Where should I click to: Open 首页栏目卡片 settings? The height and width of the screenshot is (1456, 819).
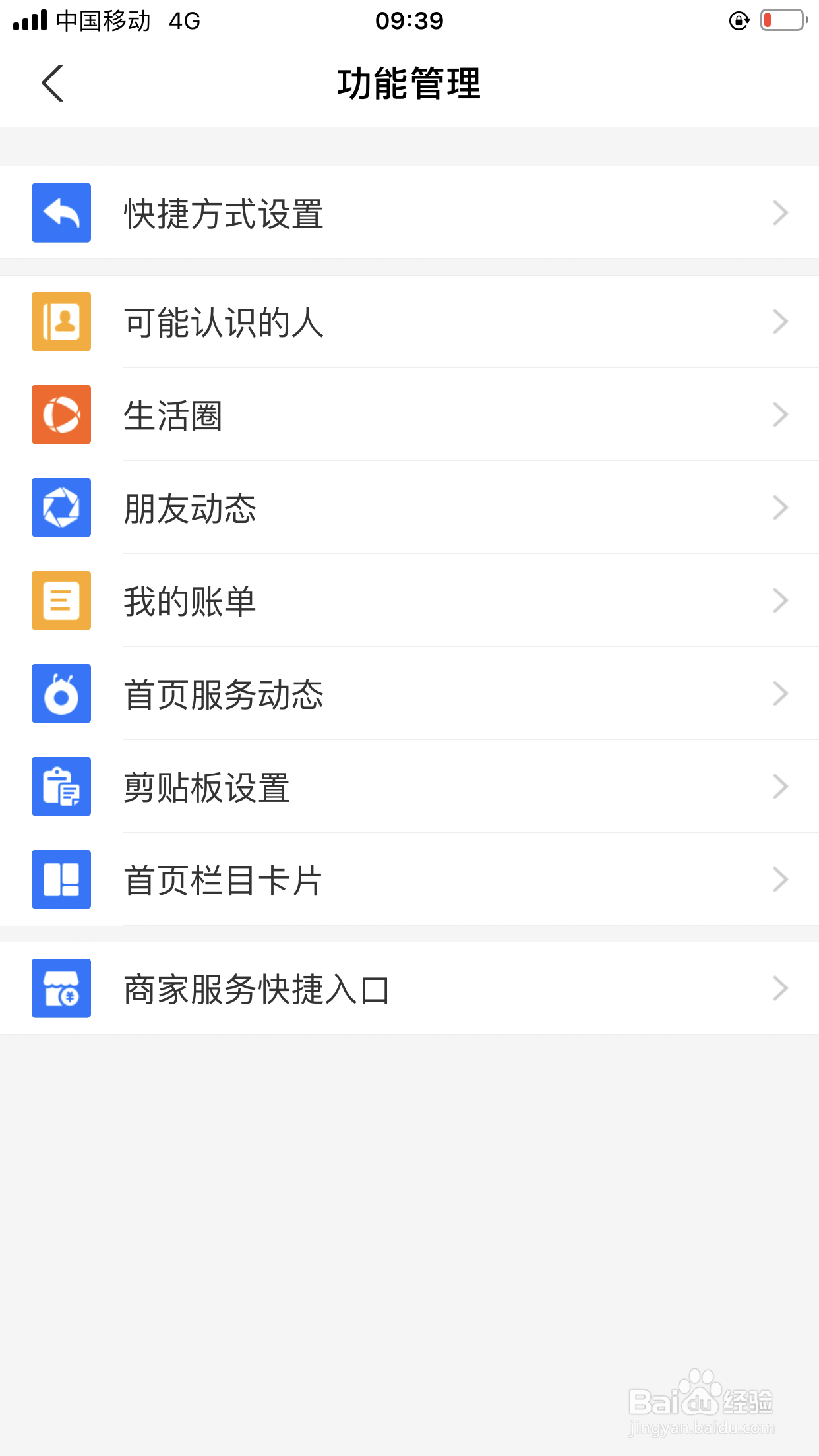tap(409, 880)
